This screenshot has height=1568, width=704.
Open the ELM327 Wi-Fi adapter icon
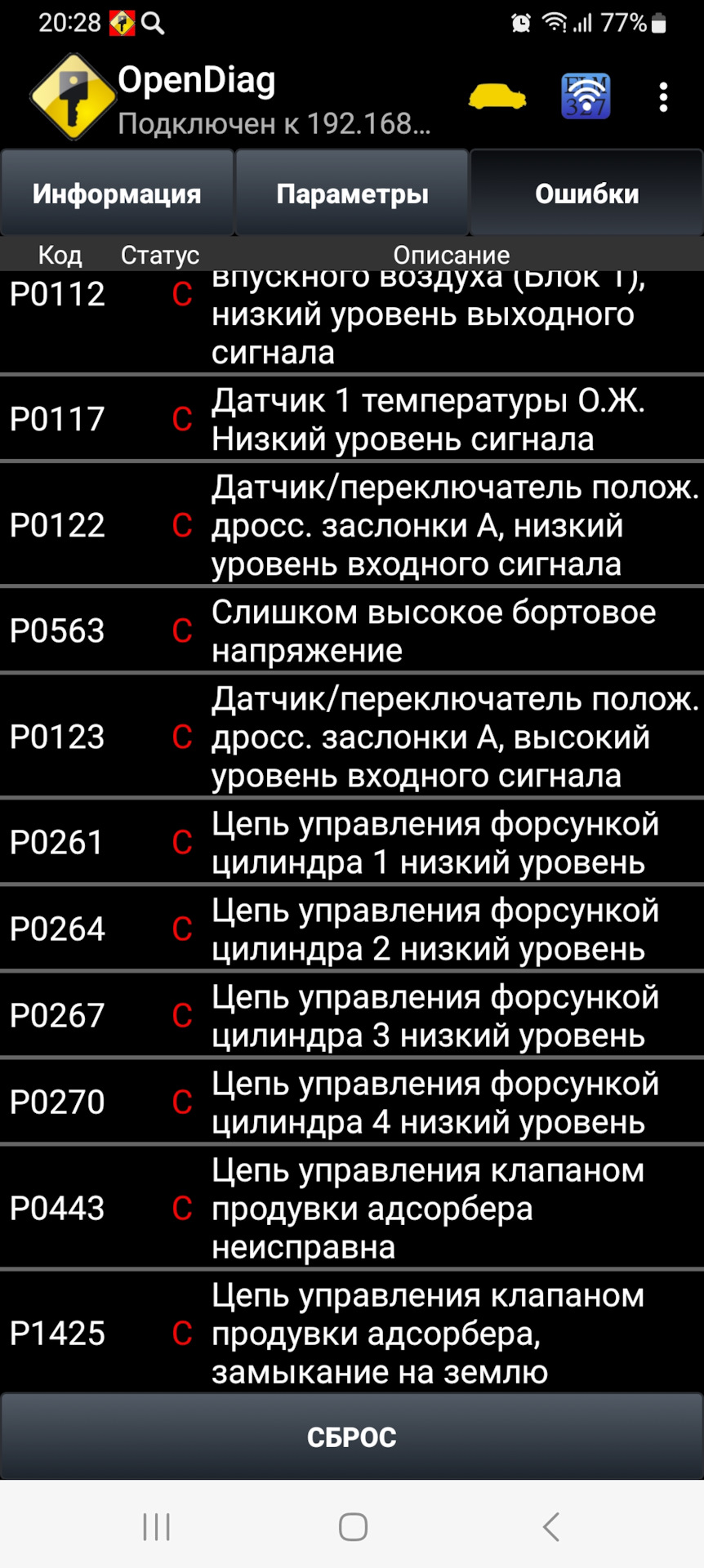click(x=586, y=97)
